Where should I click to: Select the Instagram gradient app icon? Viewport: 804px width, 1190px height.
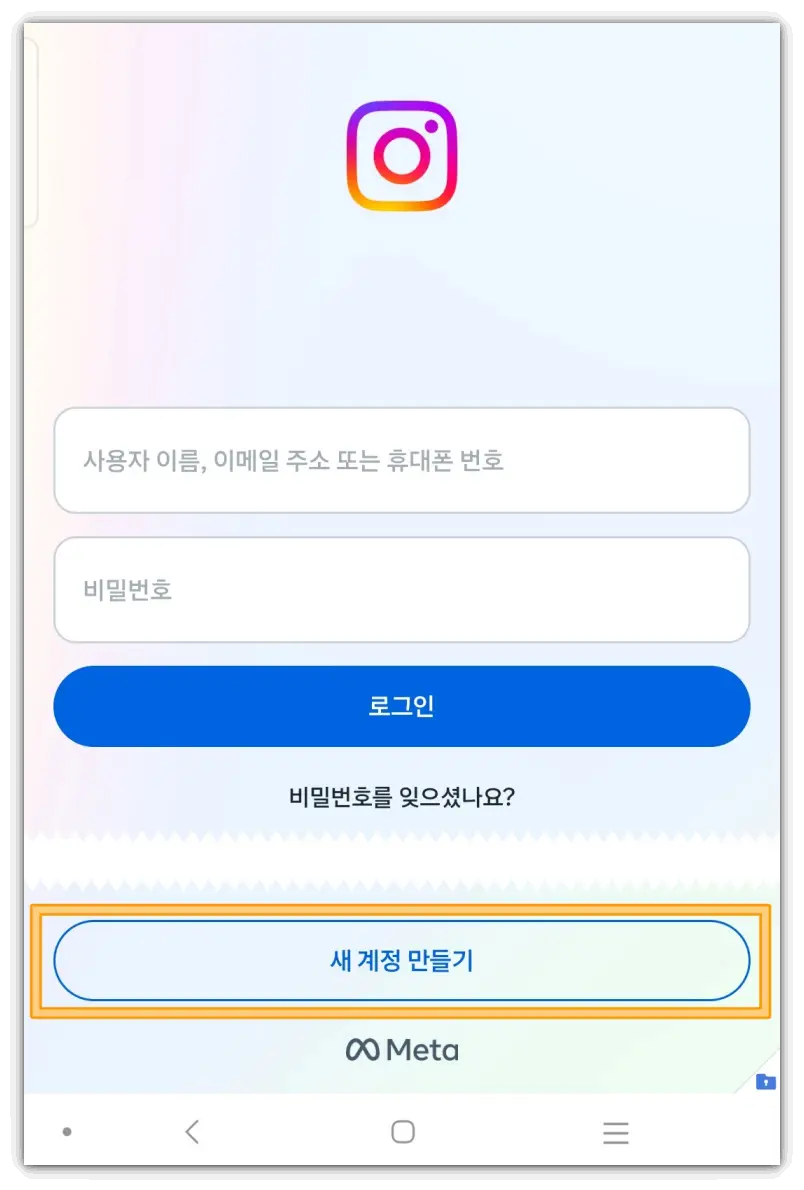tap(402, 155)
